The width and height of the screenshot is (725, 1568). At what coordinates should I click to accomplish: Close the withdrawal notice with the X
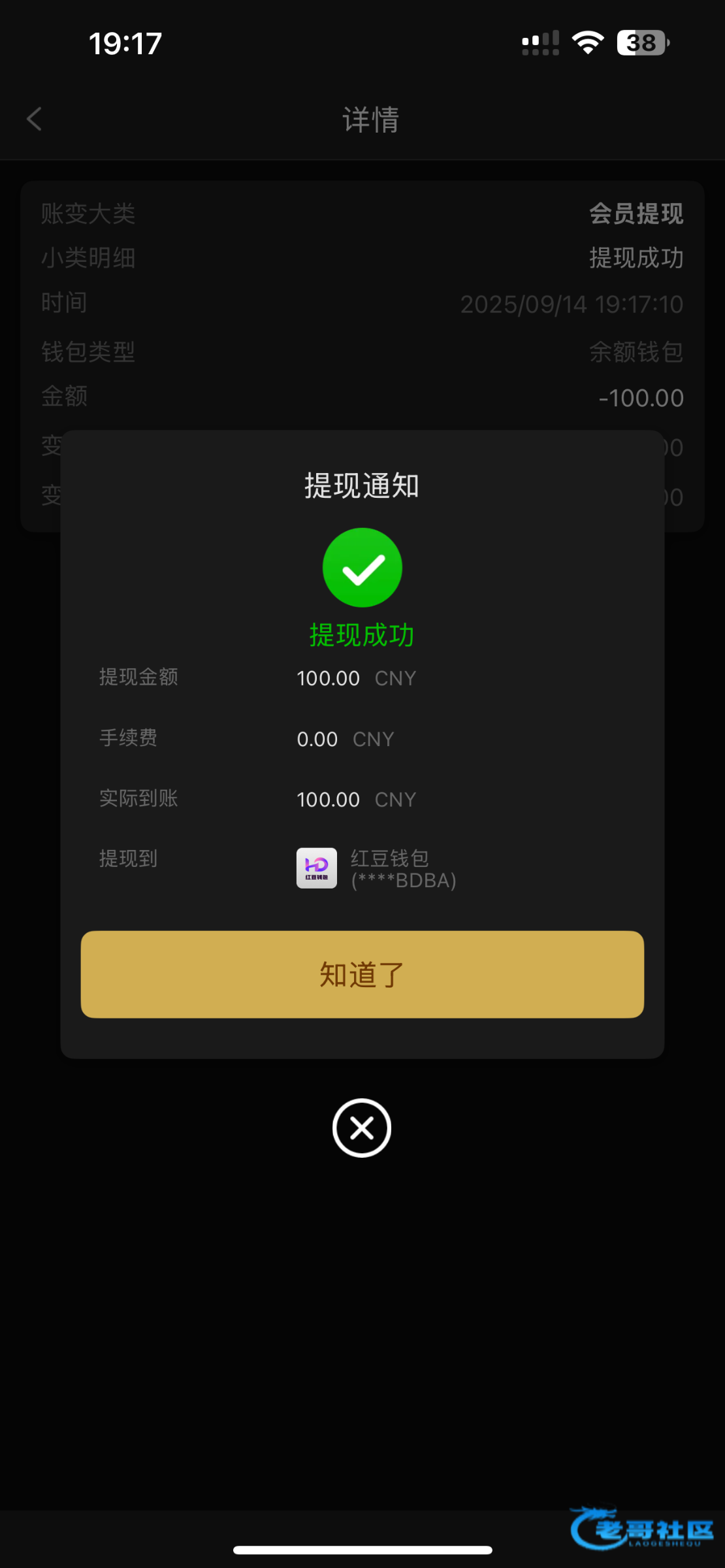(362, 1128)
